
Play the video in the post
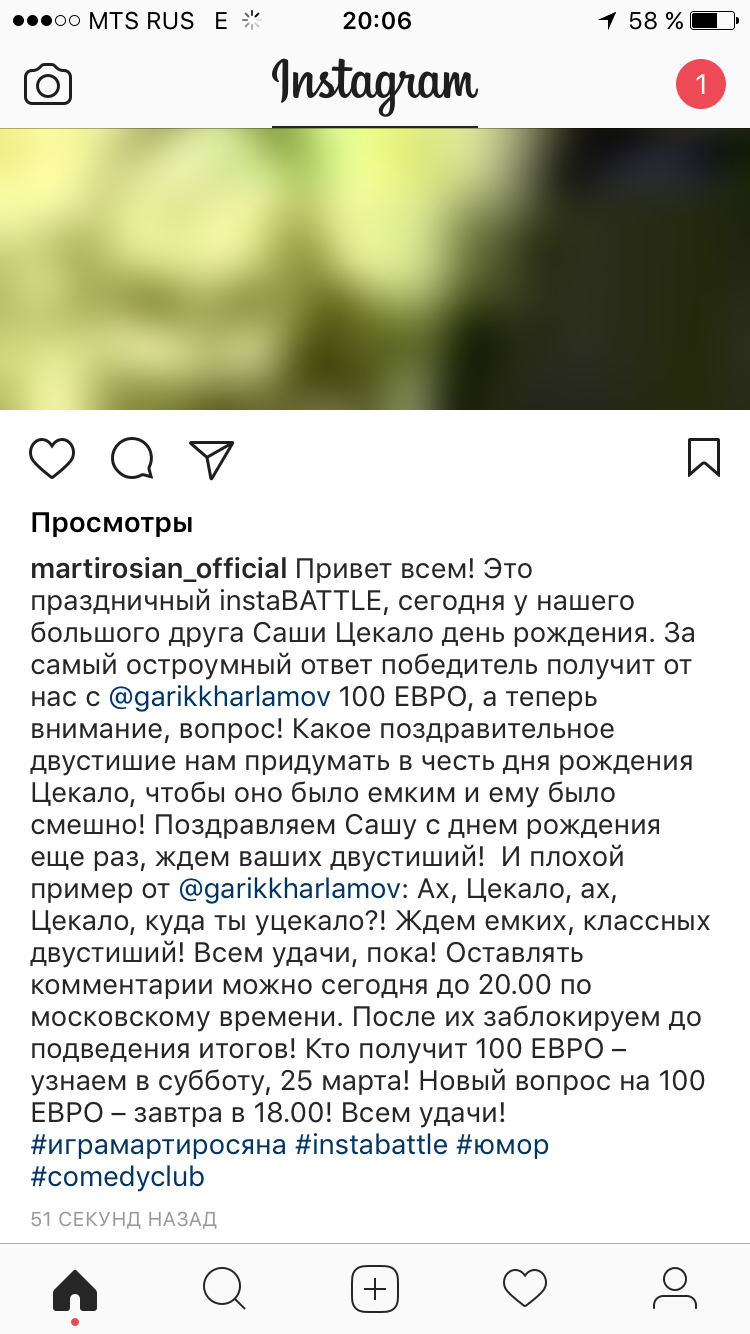(x=375, y=270)
